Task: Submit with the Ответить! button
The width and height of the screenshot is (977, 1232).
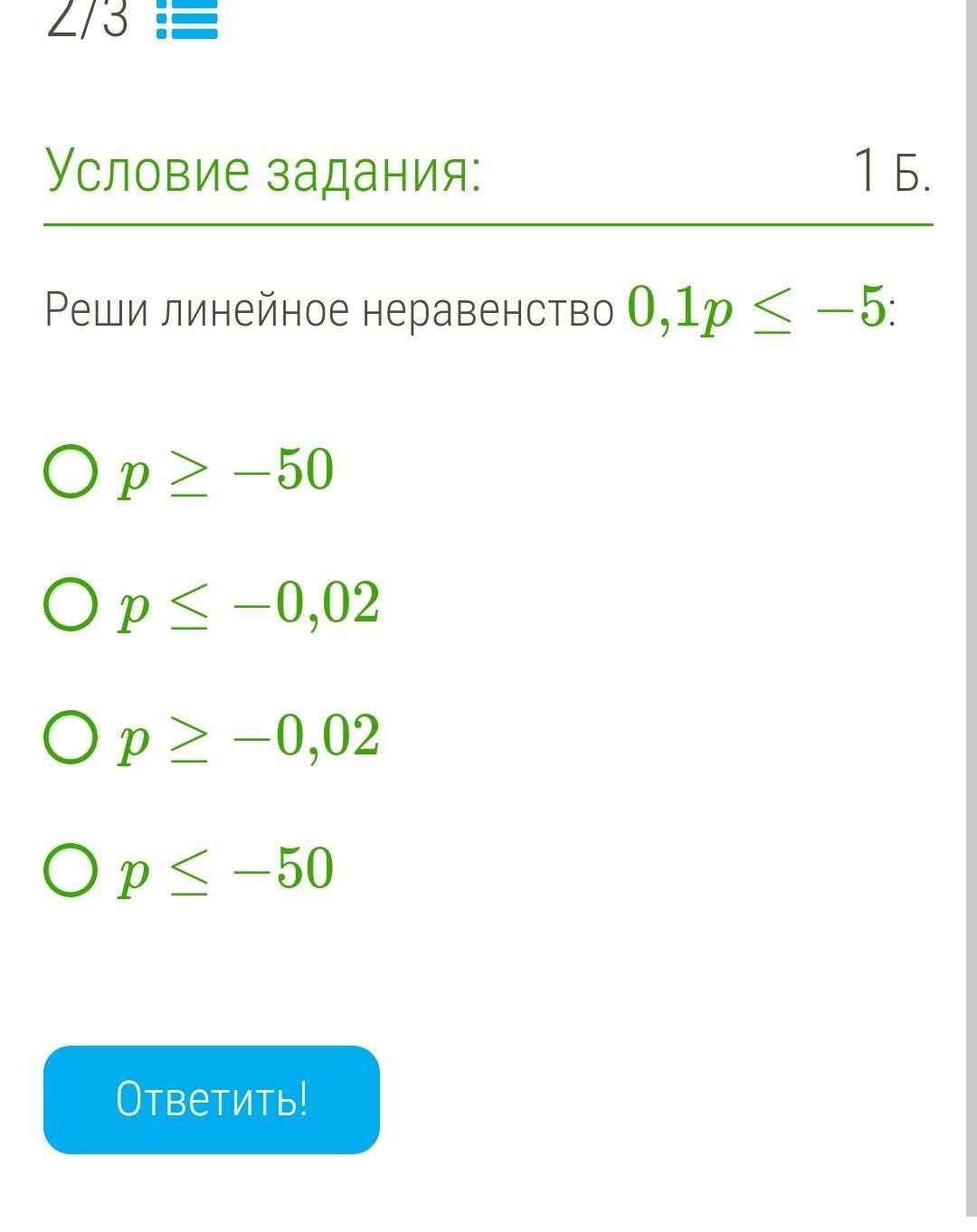Action: (x=212, y=1099)
